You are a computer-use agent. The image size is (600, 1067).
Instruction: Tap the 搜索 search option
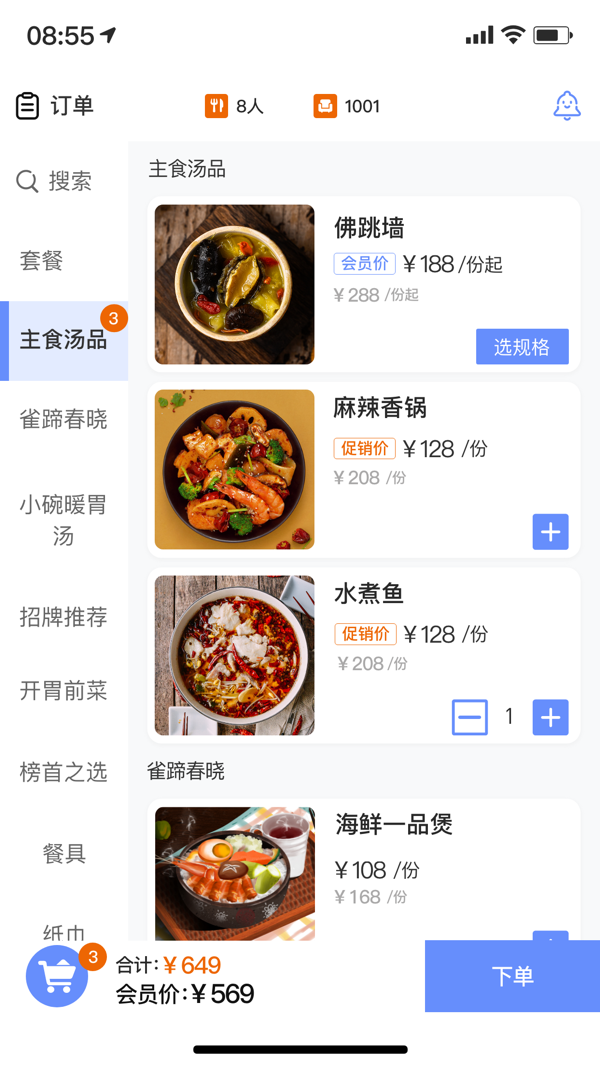55,181
